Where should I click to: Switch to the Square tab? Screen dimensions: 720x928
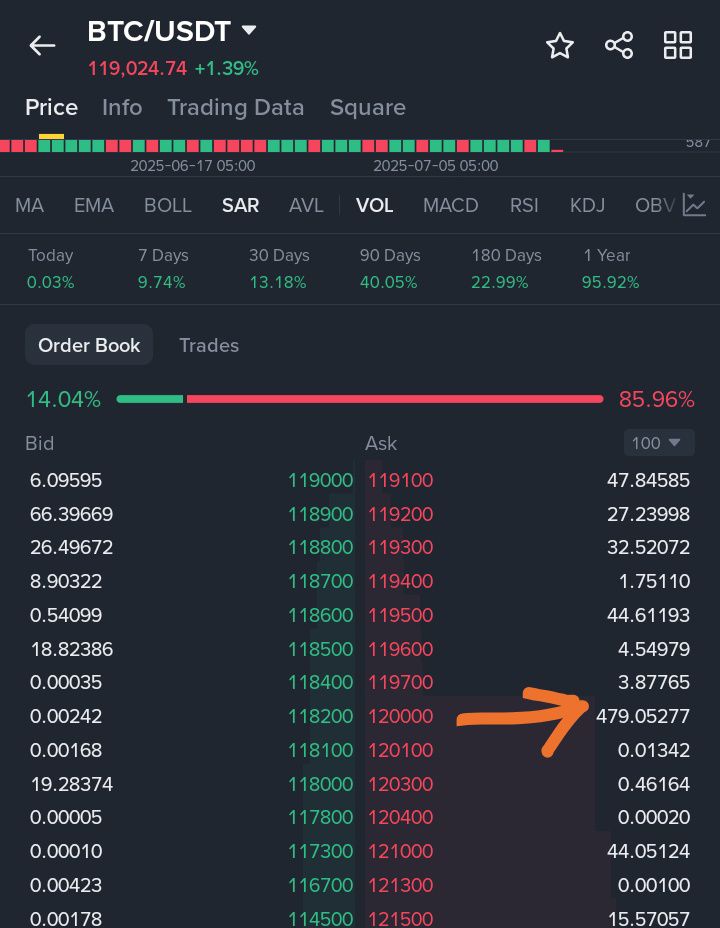(367, 107)
